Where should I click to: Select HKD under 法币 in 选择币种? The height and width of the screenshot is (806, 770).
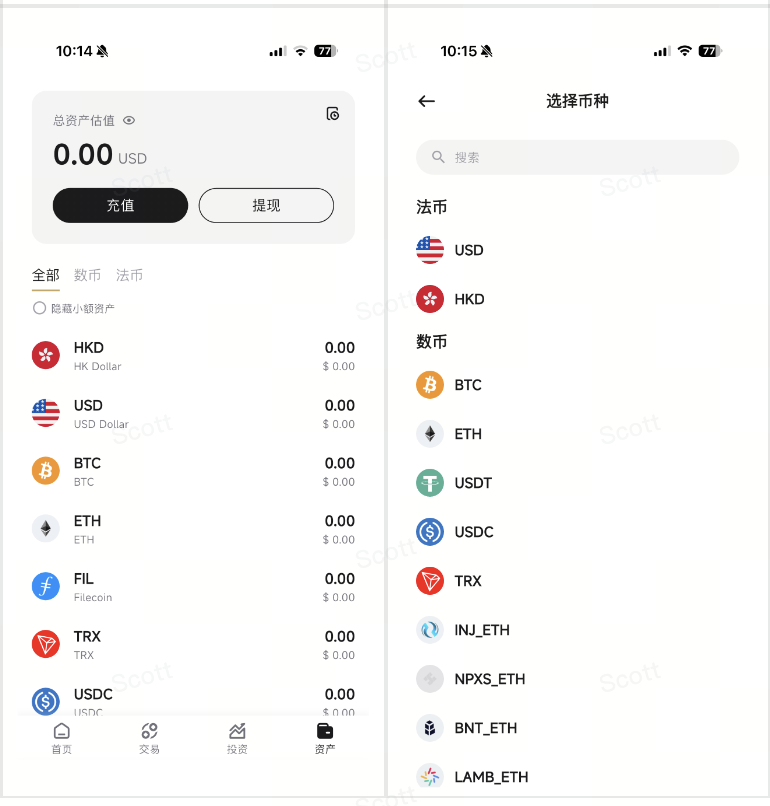[468, 299]
